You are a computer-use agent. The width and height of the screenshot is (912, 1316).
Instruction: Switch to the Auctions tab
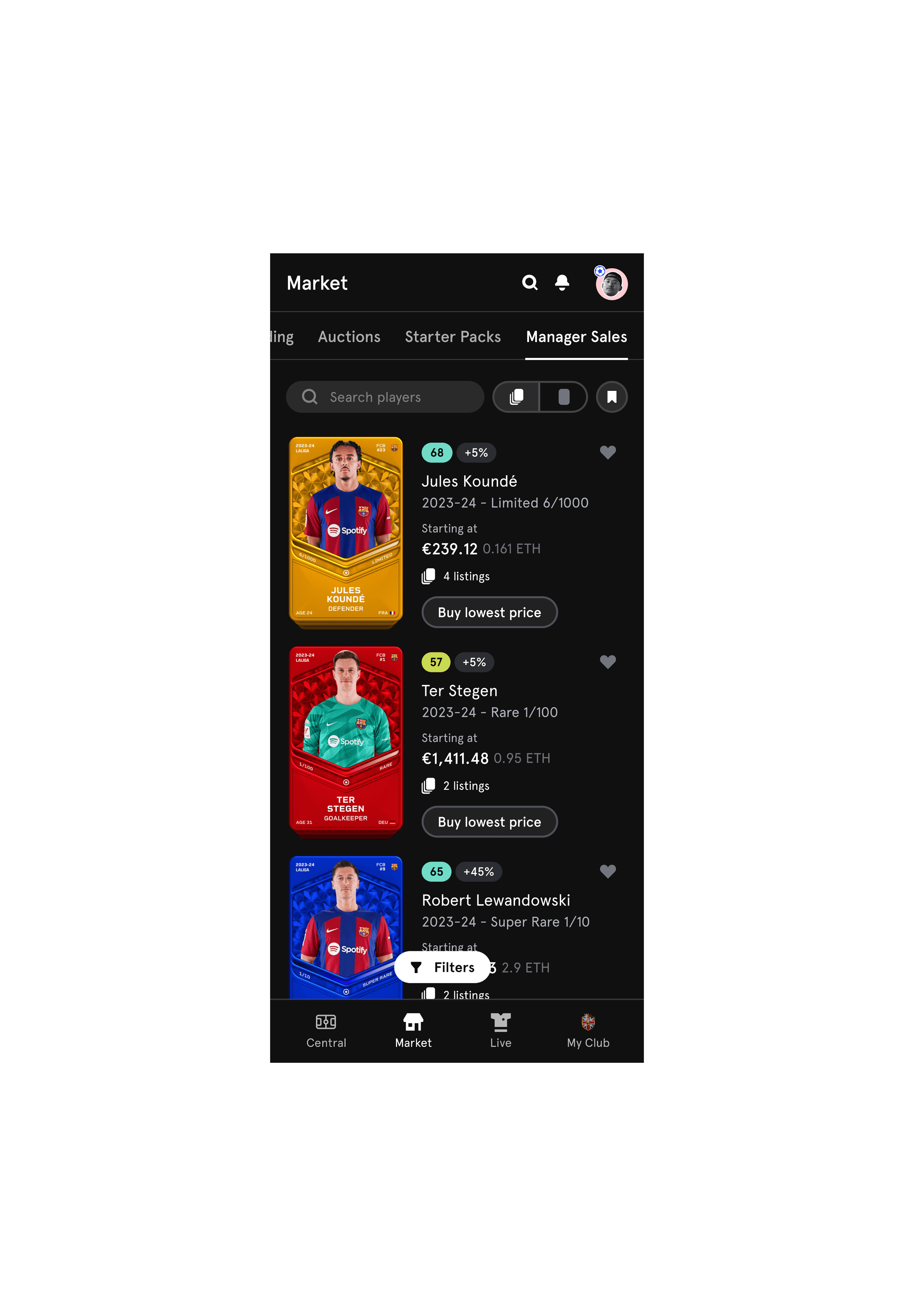[349, 337]
